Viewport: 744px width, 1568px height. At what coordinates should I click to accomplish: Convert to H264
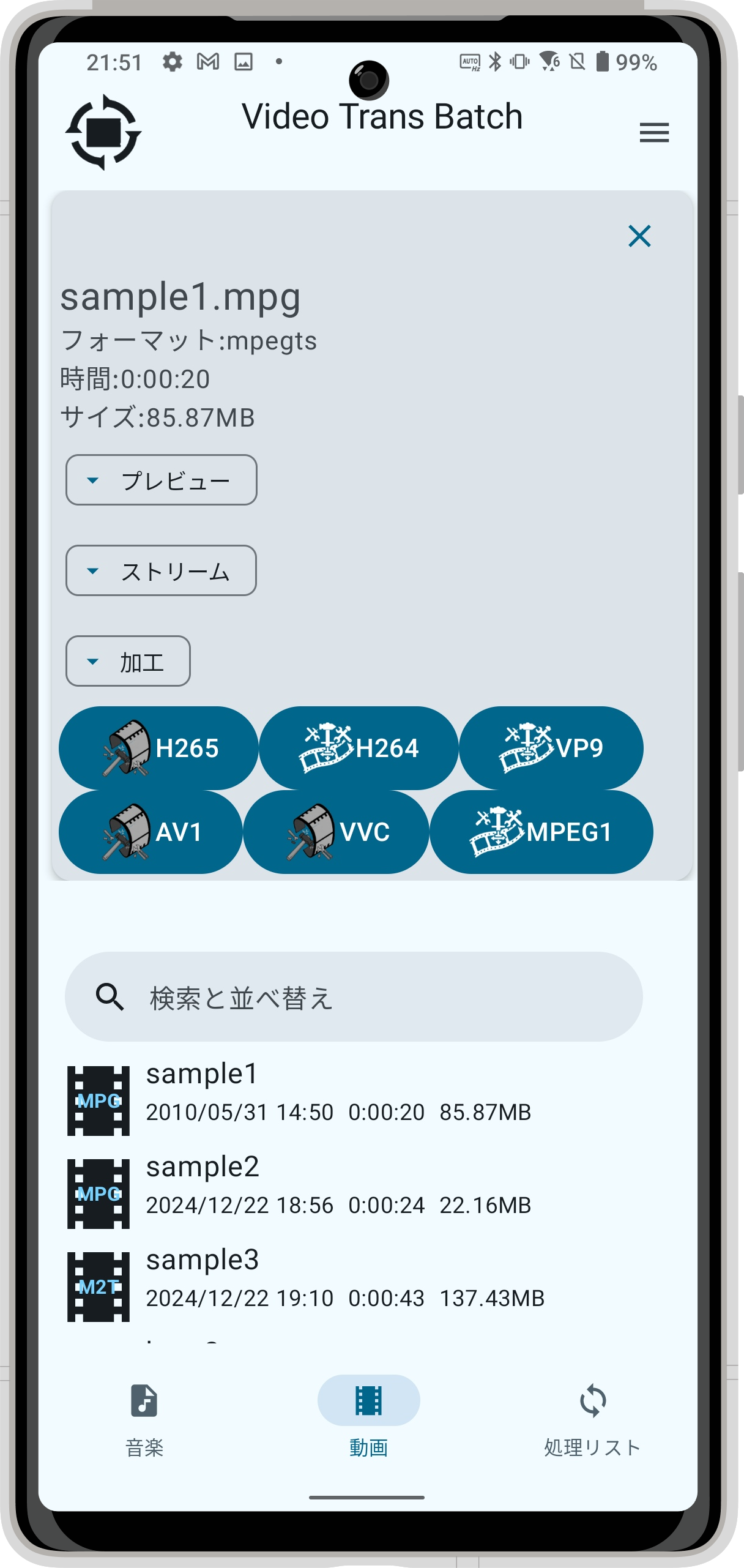[359, 748]
